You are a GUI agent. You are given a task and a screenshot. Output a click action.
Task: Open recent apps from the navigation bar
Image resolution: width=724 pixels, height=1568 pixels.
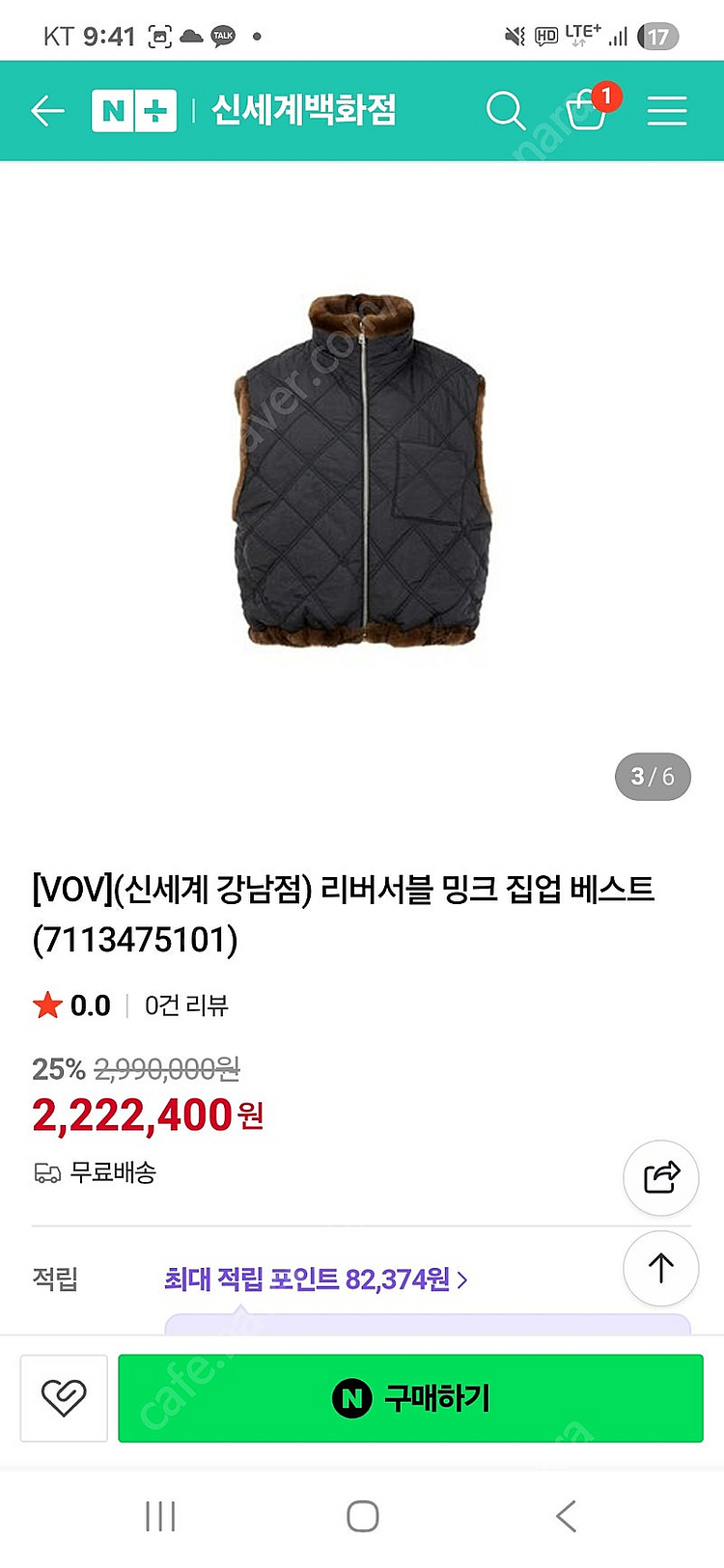point(160,1516)
